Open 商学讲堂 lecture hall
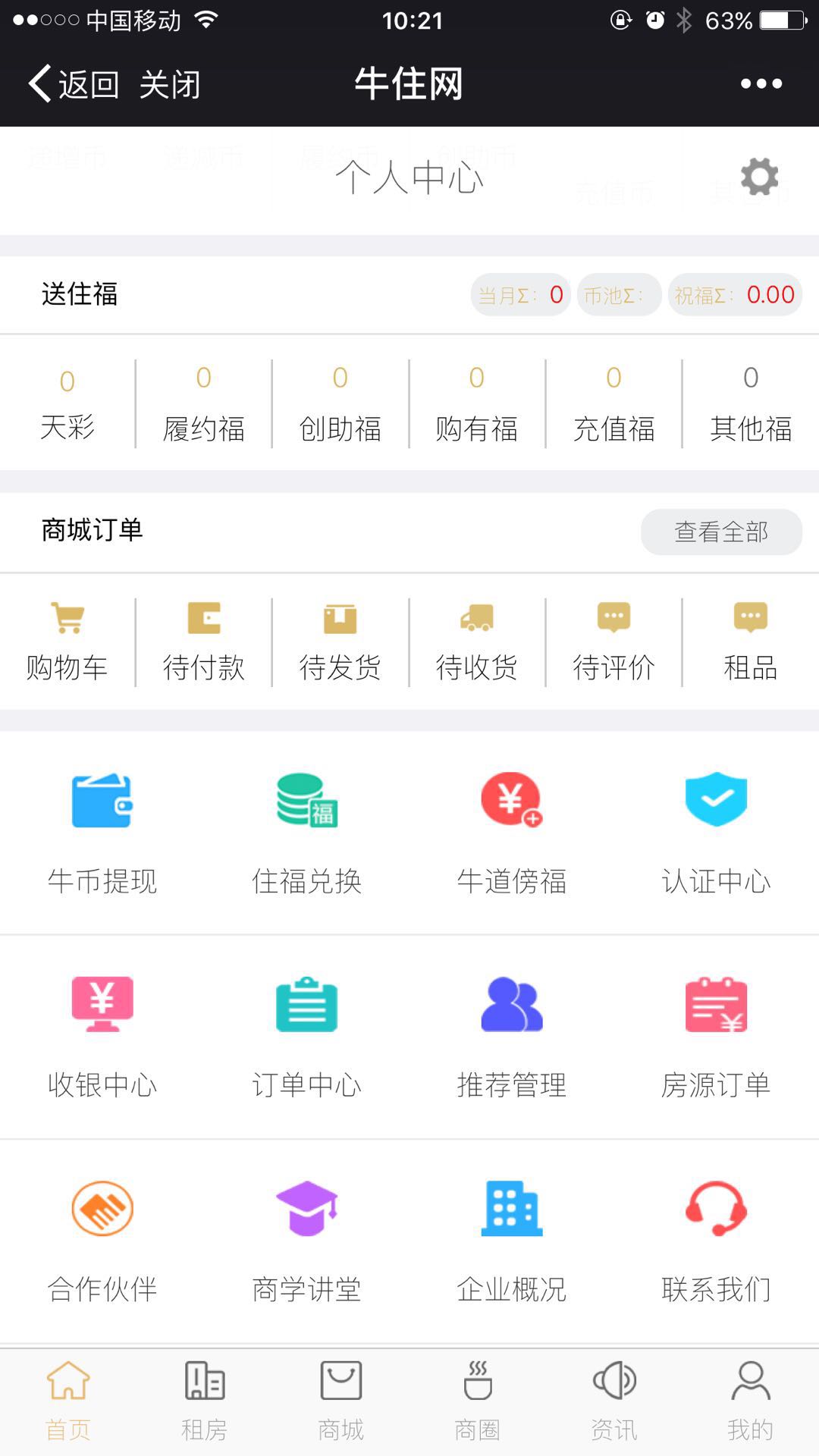 (307, 1241)
